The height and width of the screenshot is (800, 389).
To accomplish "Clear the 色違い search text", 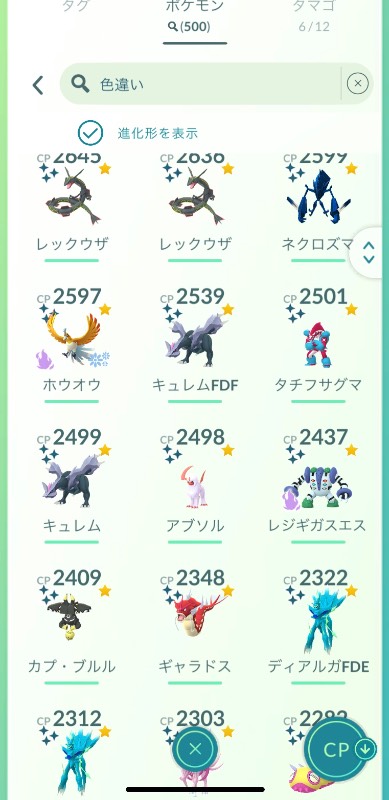I will pos(357,83).
